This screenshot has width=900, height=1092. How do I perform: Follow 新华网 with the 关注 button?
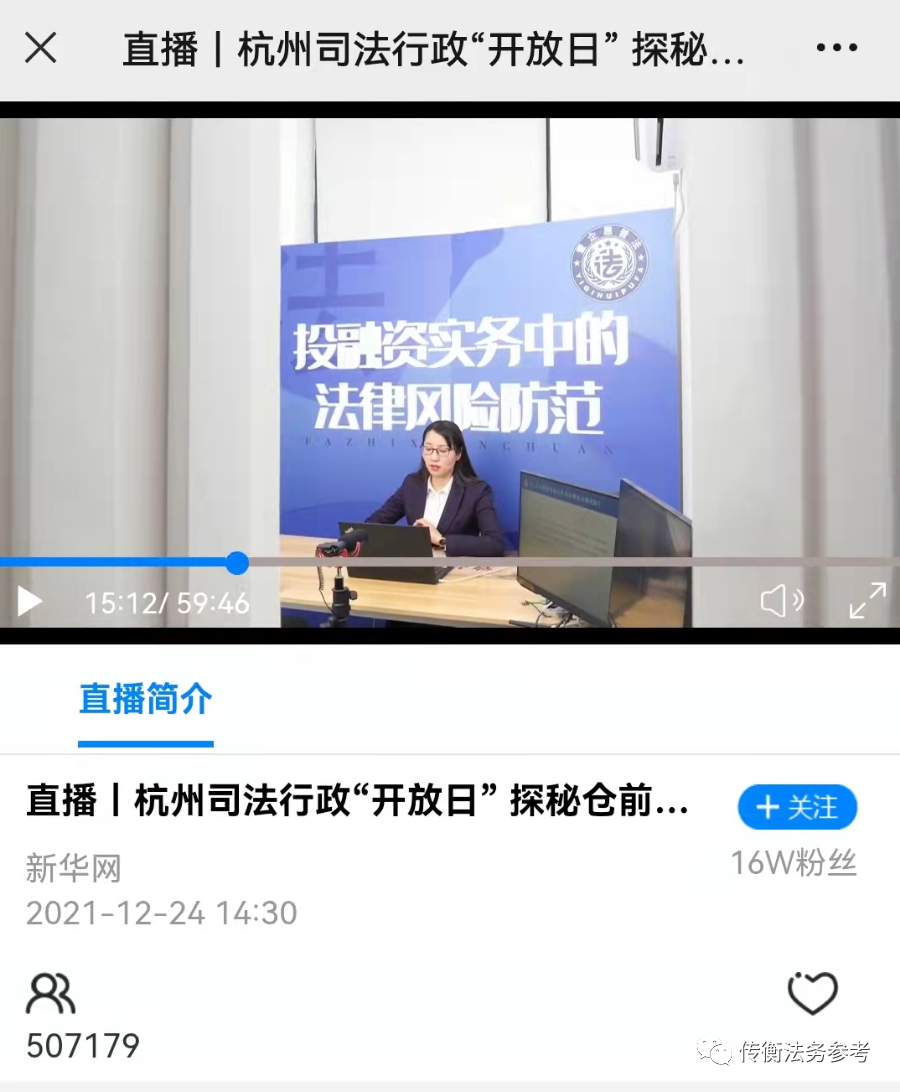[x=797, y=807]
